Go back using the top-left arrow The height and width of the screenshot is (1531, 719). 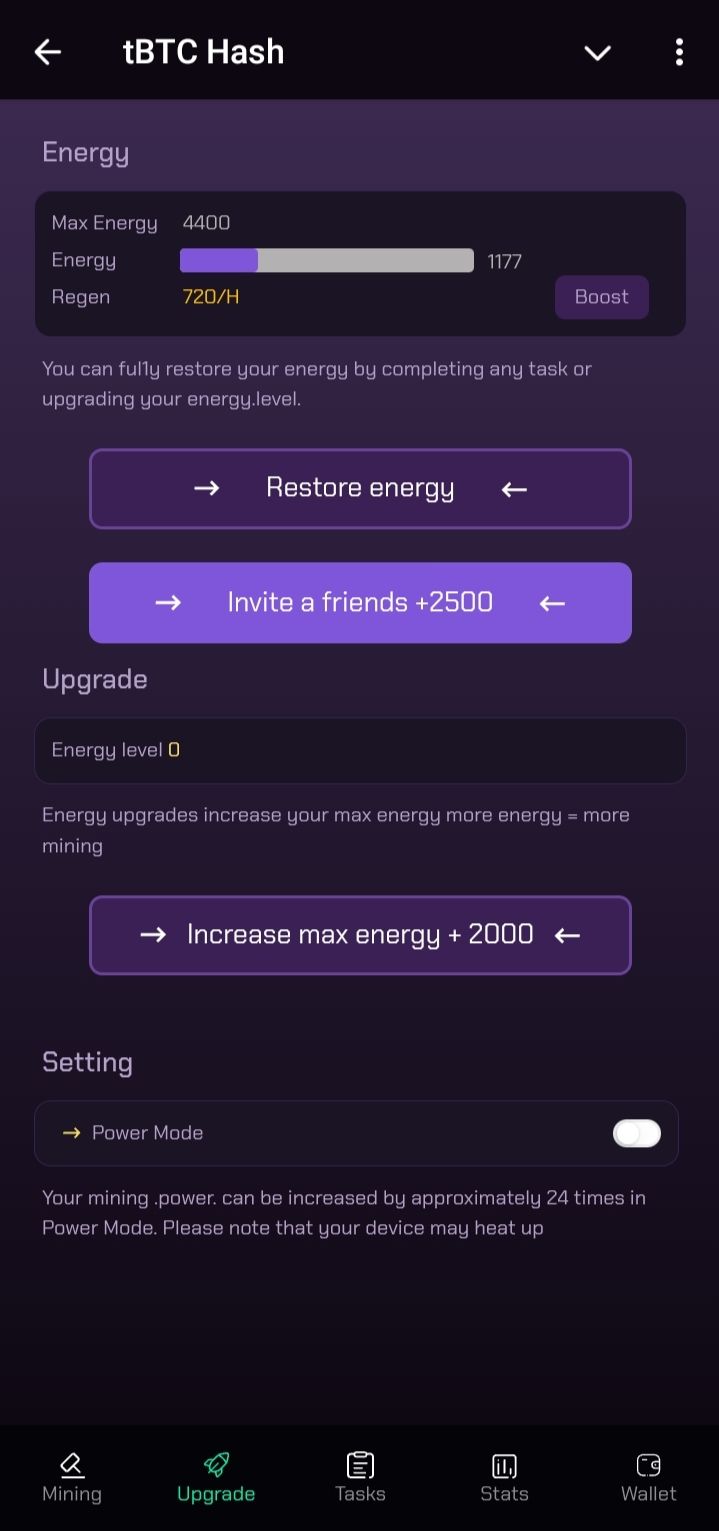(x=48, y=52)
